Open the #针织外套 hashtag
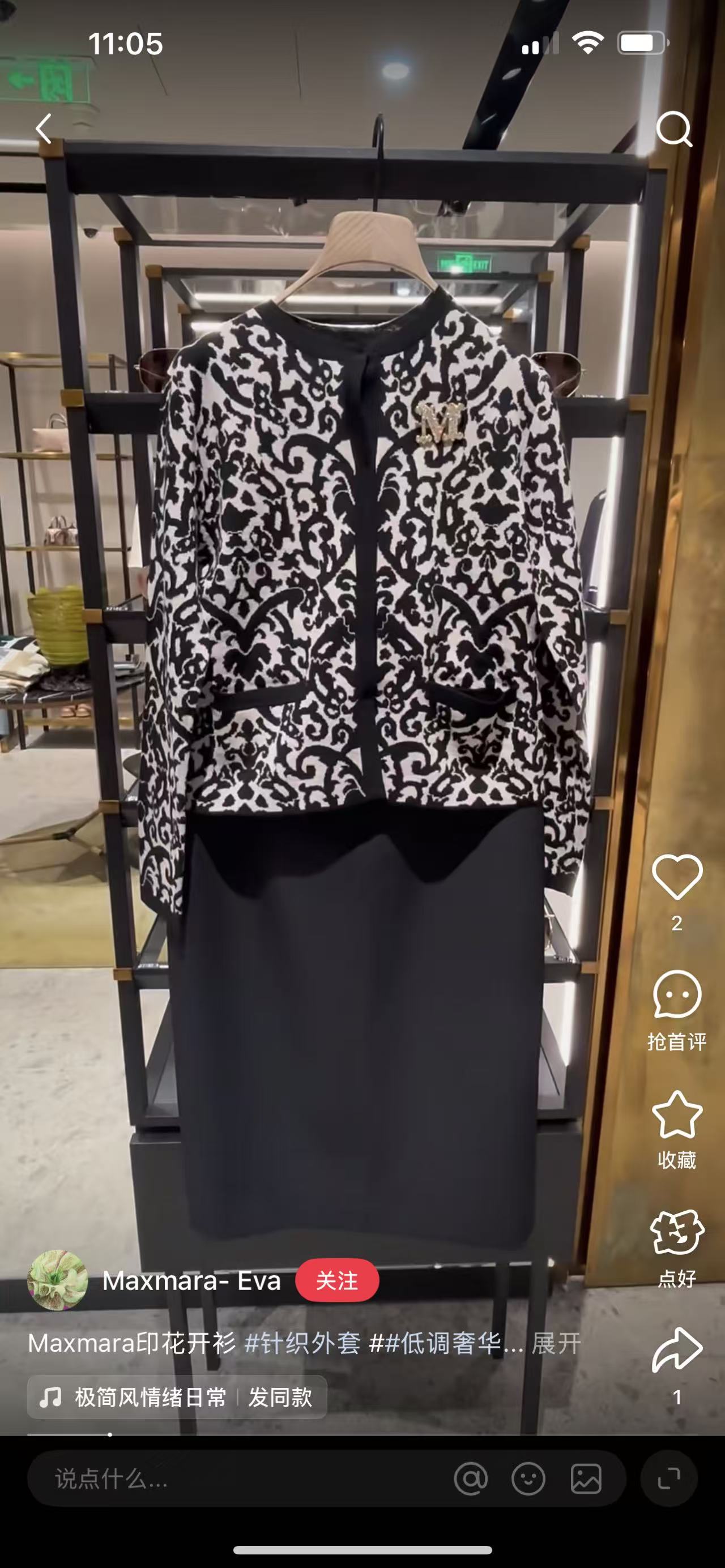Screen dimensions: 725x1568 tap(302, 1343)
